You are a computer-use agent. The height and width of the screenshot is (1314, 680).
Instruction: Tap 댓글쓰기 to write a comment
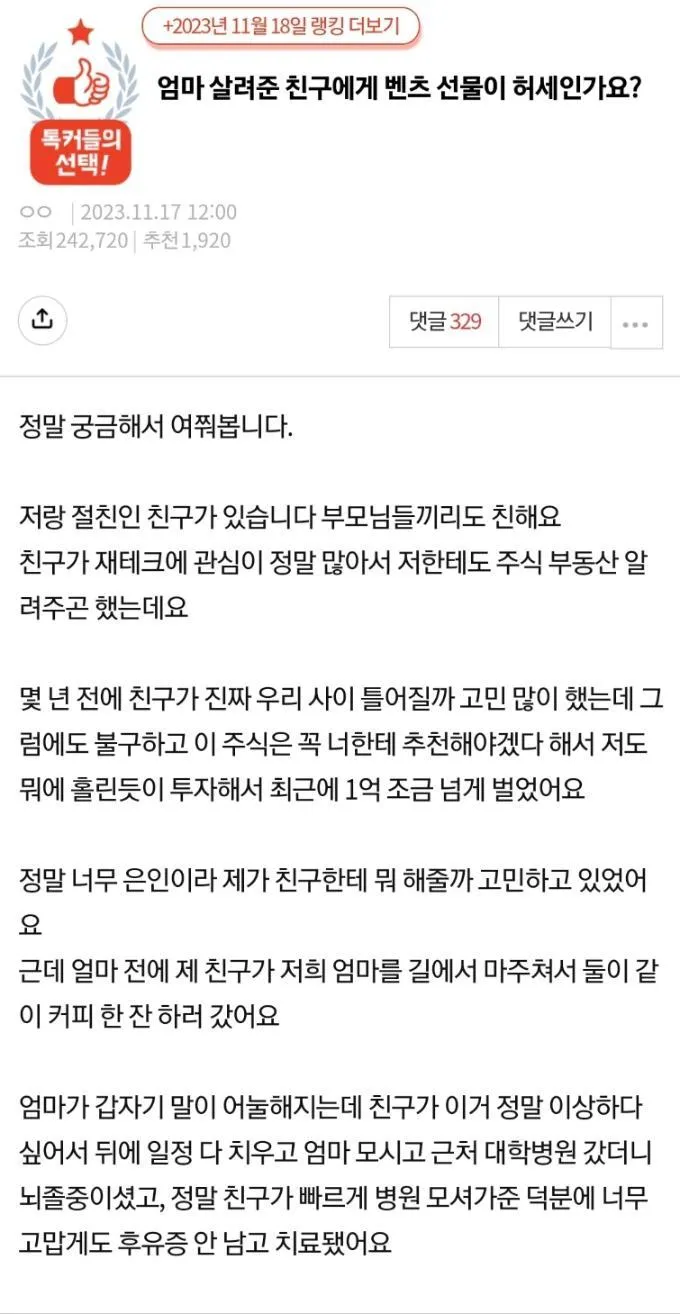(x=555, y=321)
